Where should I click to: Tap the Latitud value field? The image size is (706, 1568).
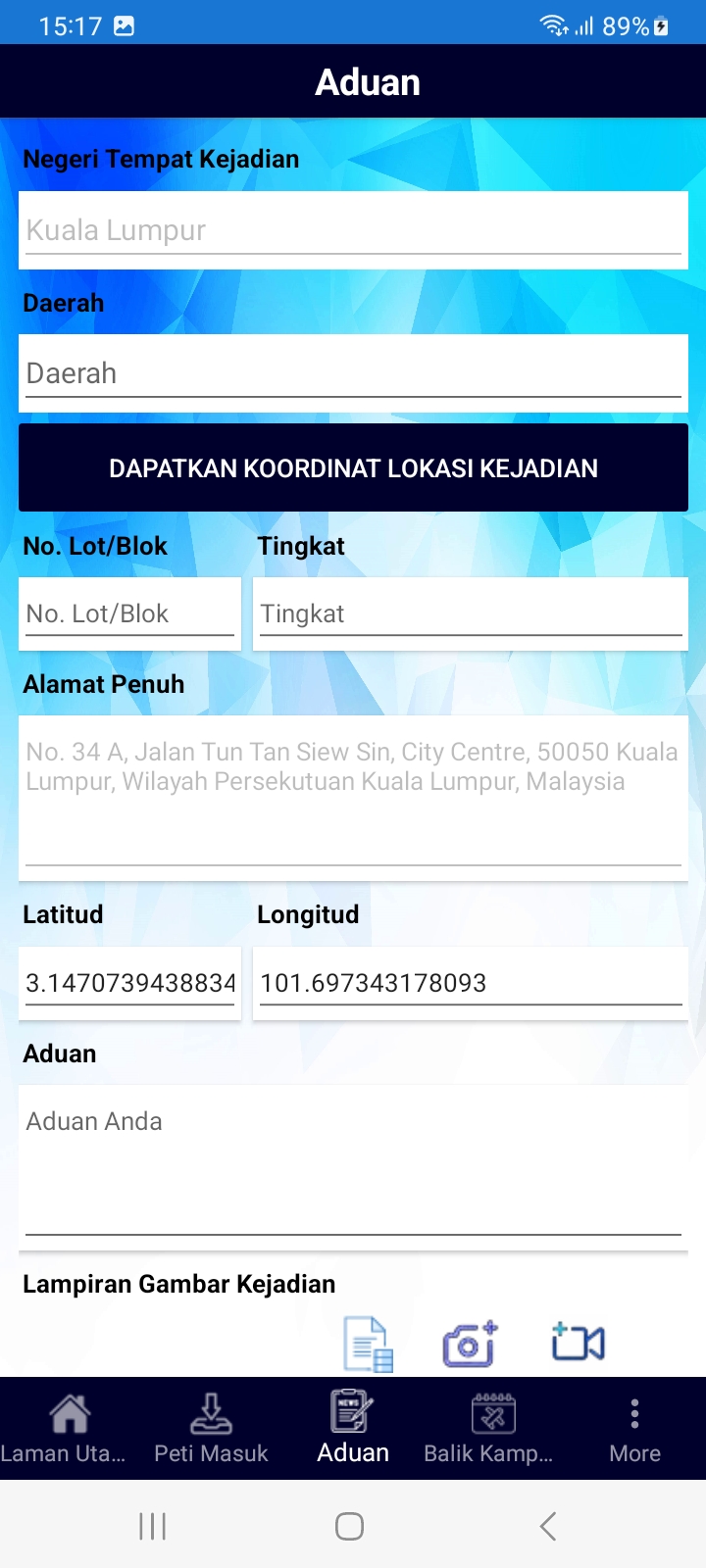coord(129,983)
